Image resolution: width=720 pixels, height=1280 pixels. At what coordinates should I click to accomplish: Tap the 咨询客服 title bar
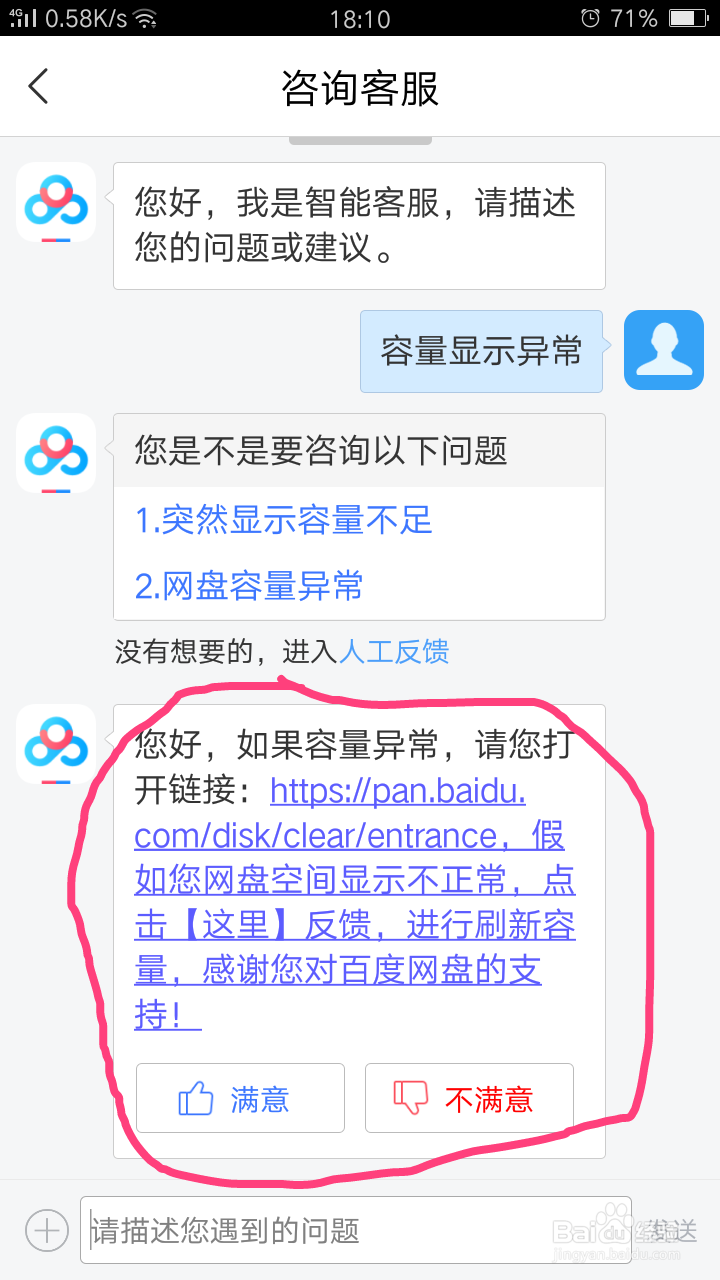[x=359, y=86]
